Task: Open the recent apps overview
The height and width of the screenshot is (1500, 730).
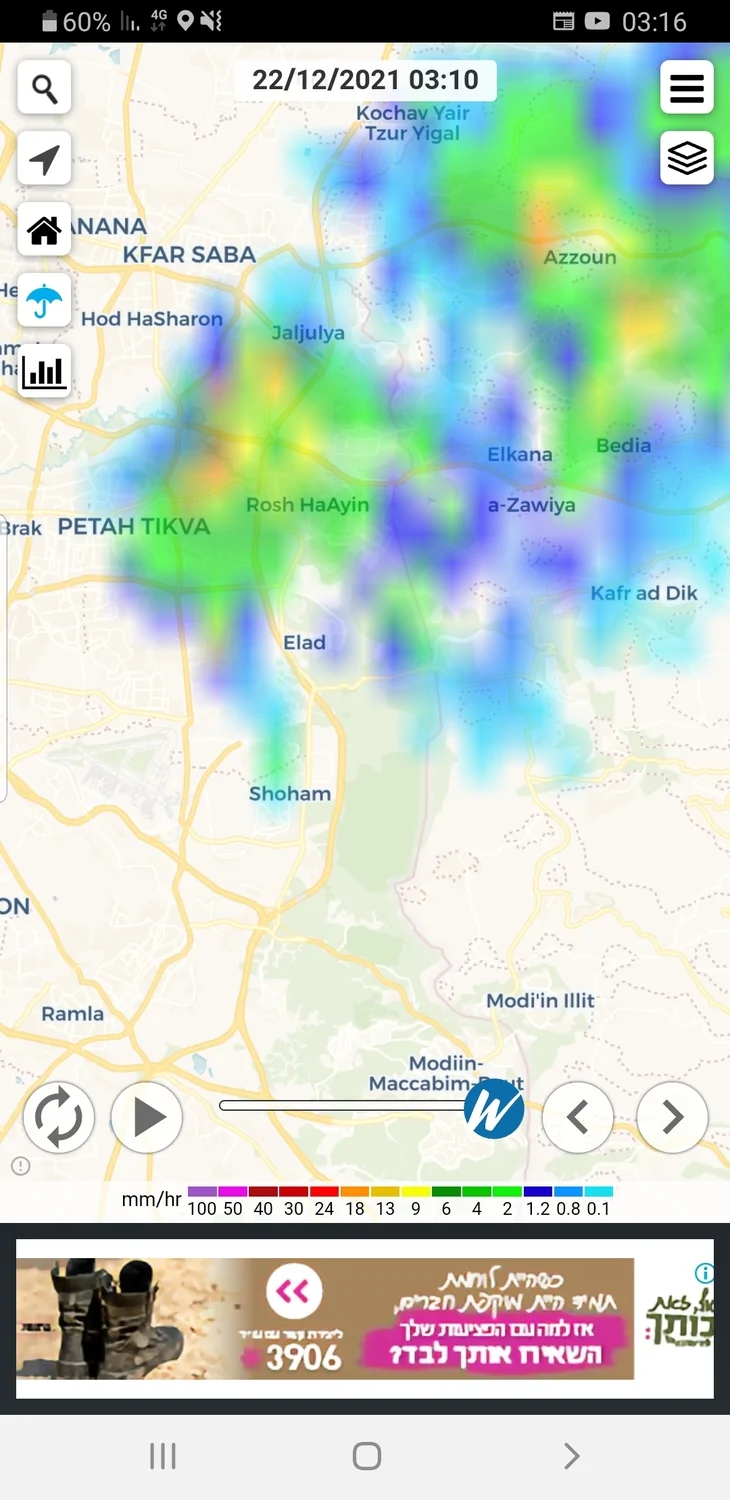Action: tap(162, 1456)
